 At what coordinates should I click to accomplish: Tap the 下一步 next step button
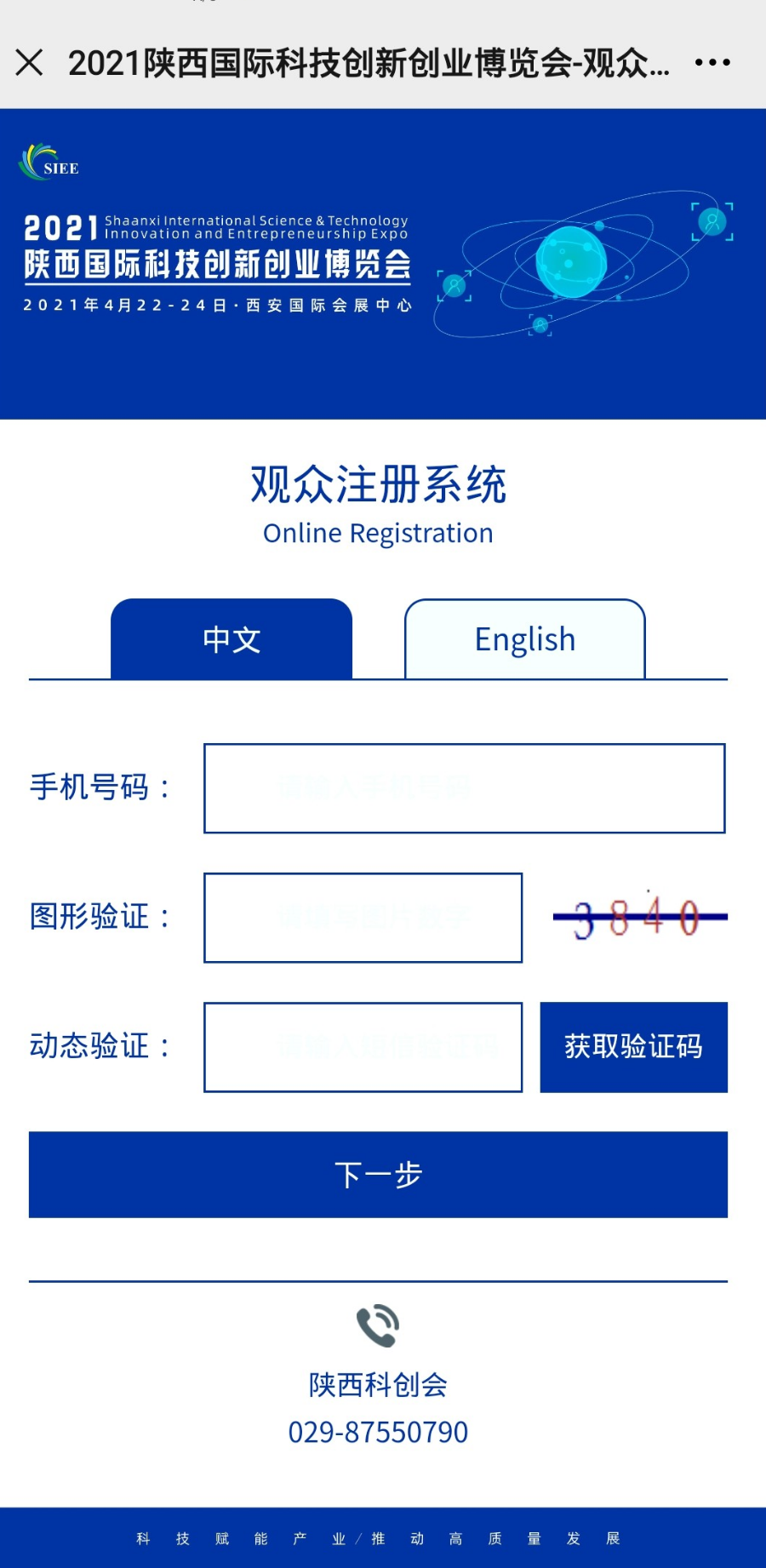point(378,1175)
